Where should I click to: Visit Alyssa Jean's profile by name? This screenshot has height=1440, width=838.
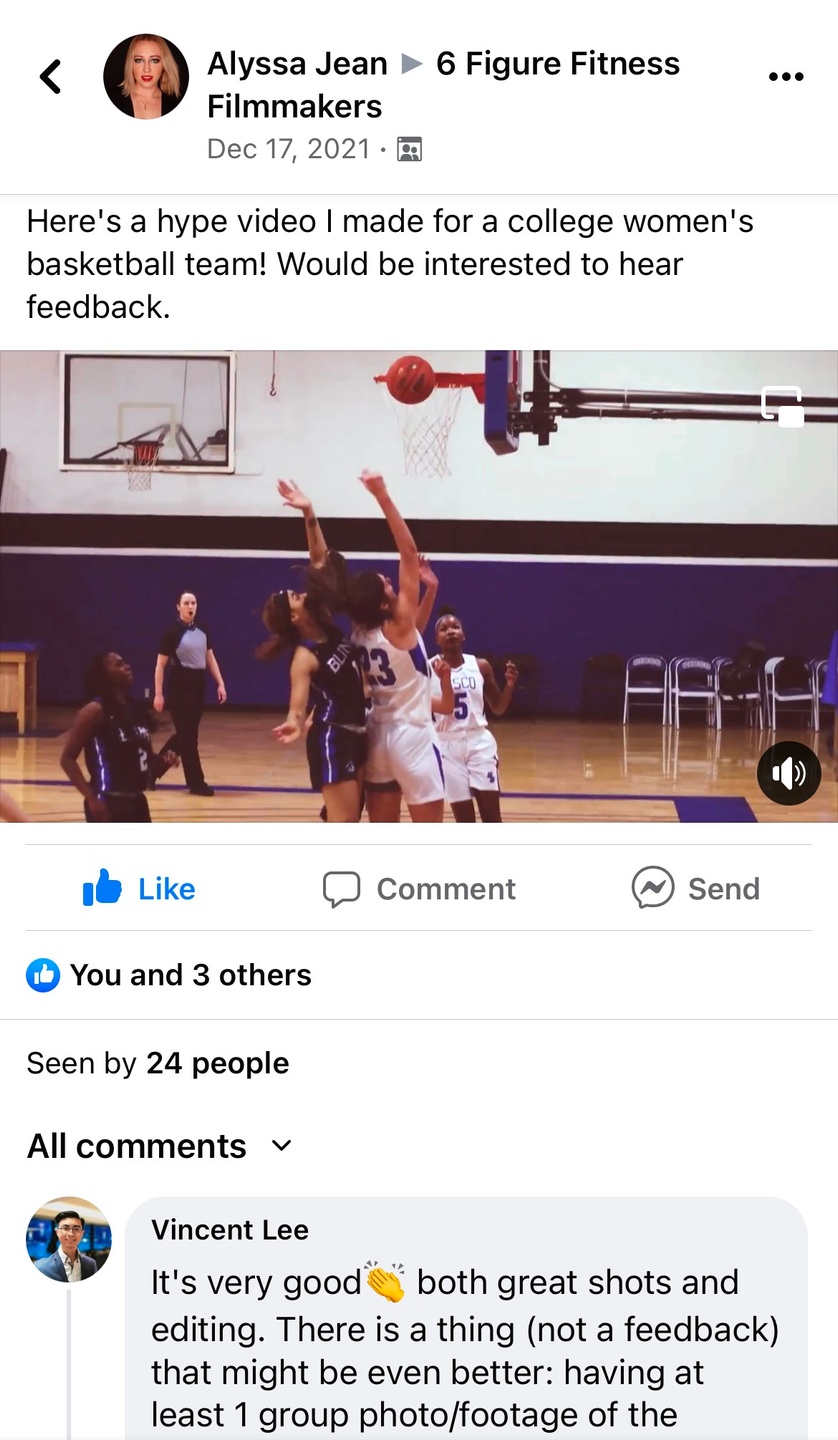297,64
